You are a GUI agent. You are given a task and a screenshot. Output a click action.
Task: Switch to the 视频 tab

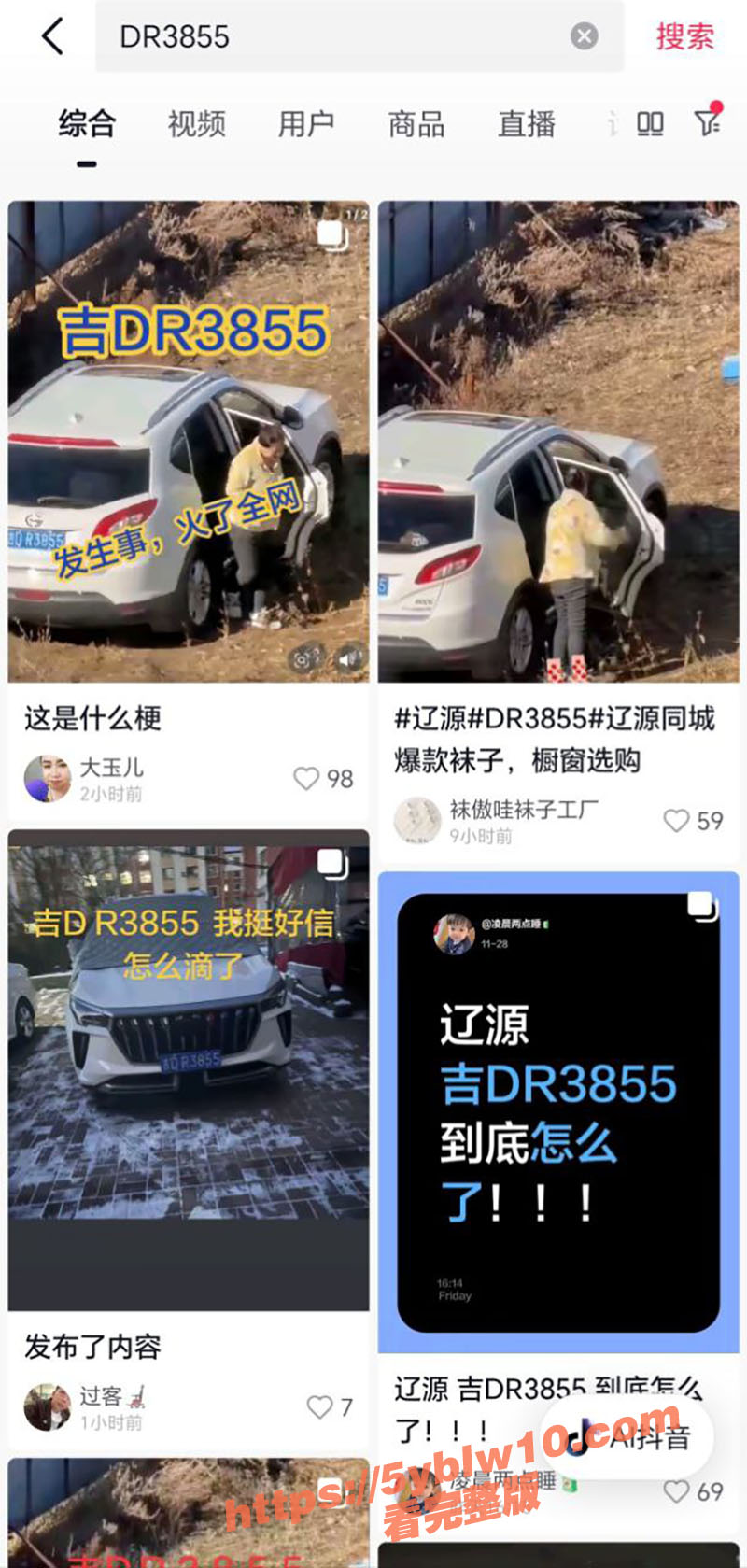[x=194, y=124]
